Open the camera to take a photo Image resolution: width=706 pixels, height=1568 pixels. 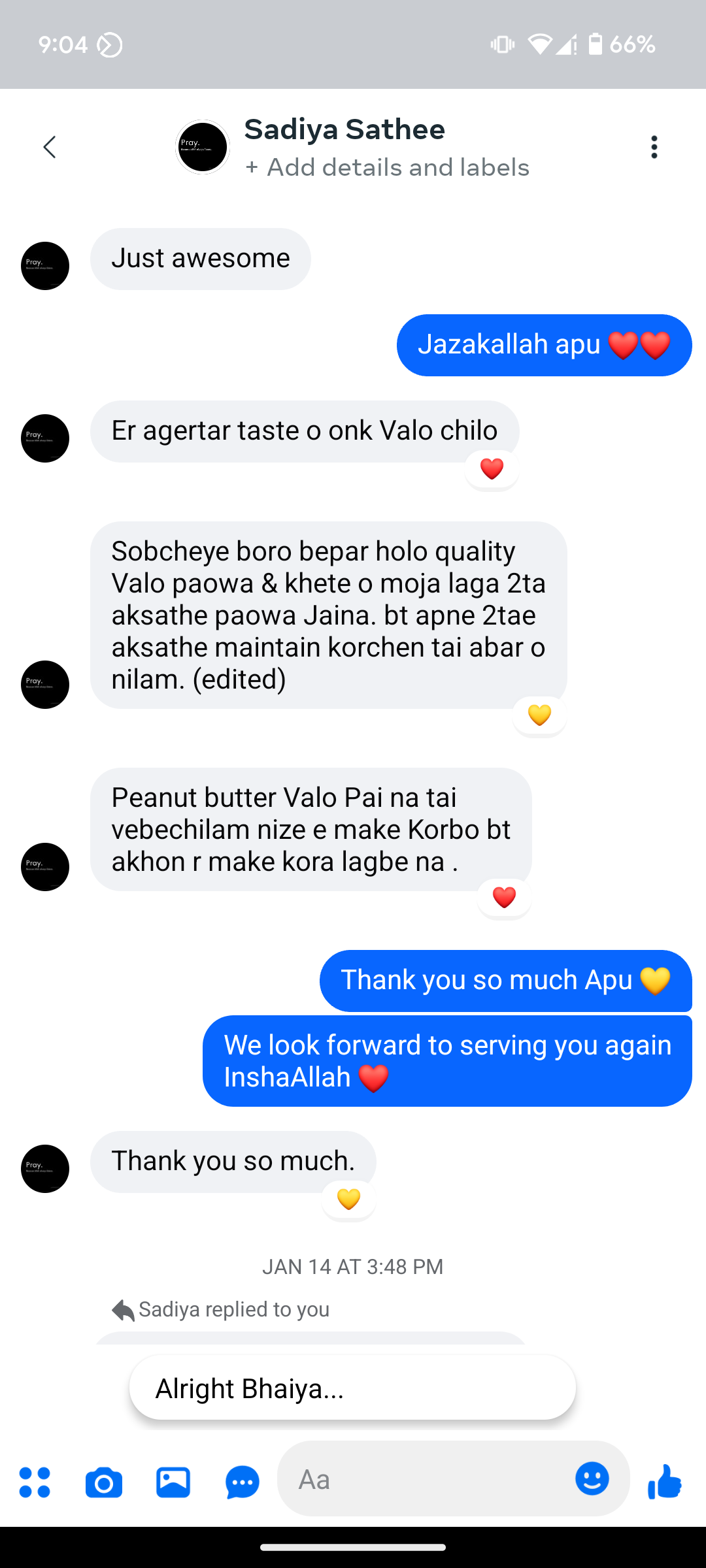[104, 1482]
